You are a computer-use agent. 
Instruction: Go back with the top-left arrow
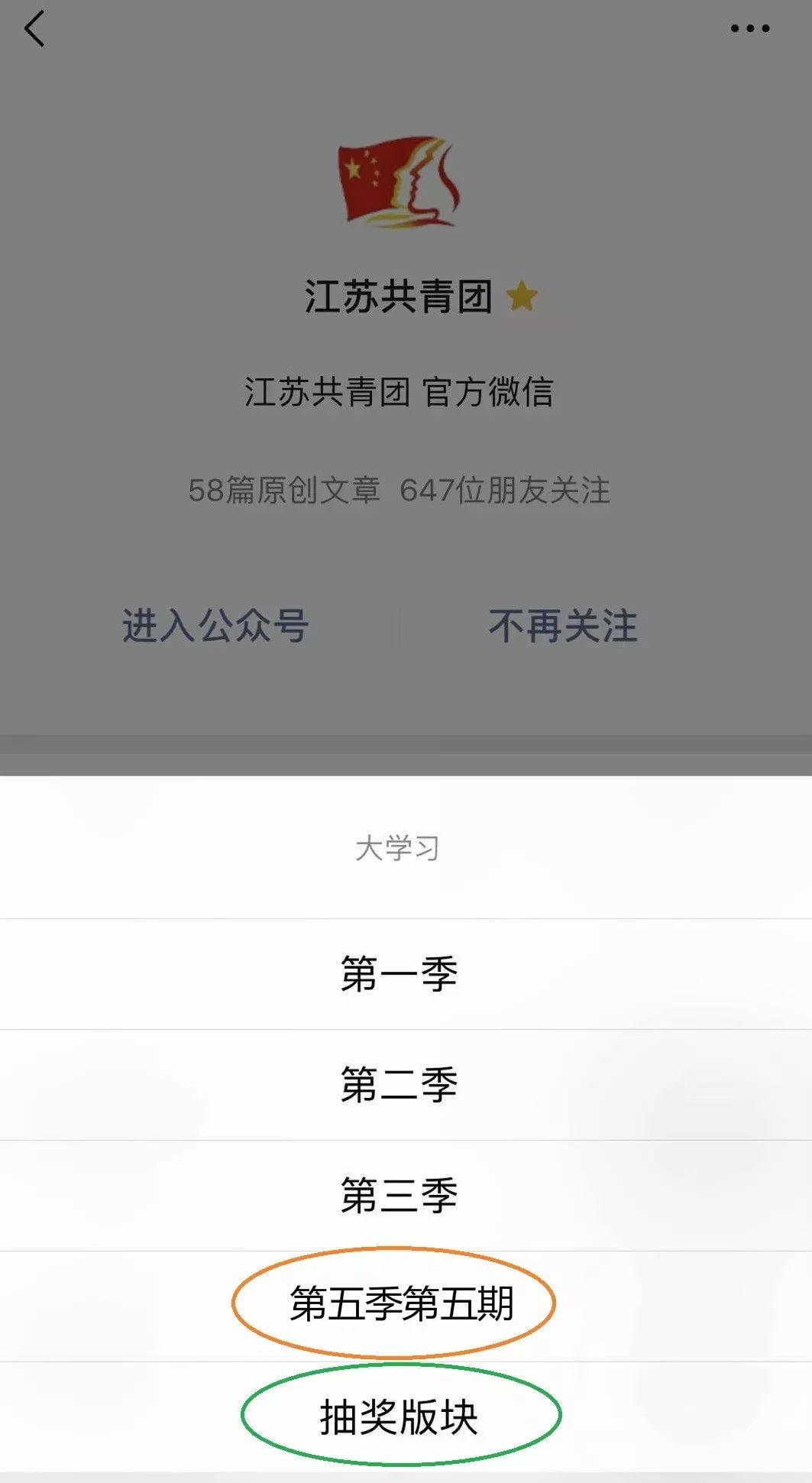(34, 29)
